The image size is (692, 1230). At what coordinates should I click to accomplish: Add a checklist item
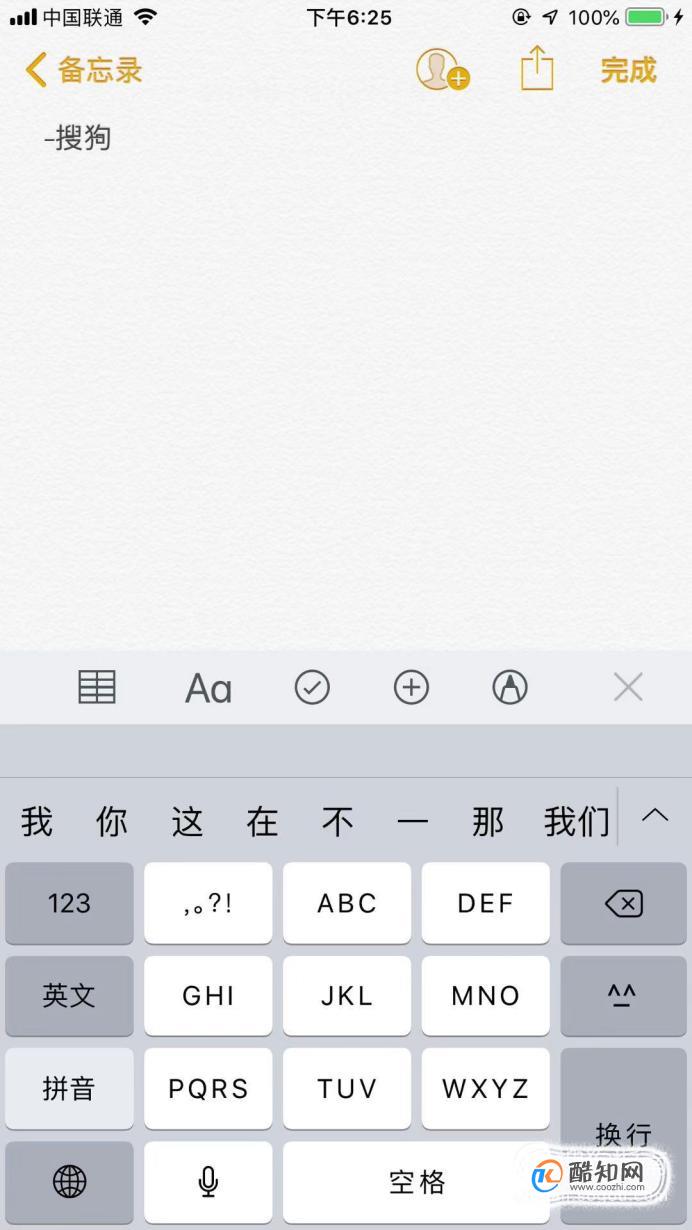[x=312, y=687]
